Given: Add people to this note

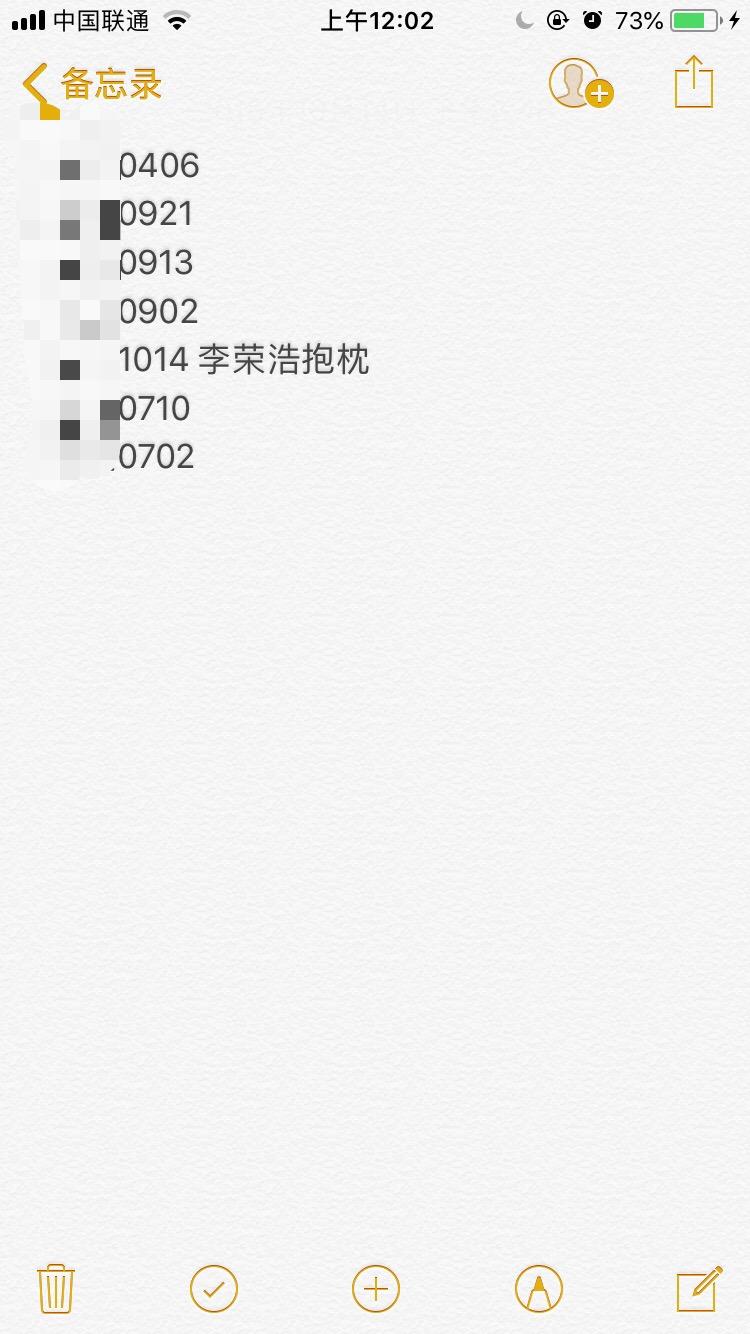Looking at the screenshot, I should [580, 84].
